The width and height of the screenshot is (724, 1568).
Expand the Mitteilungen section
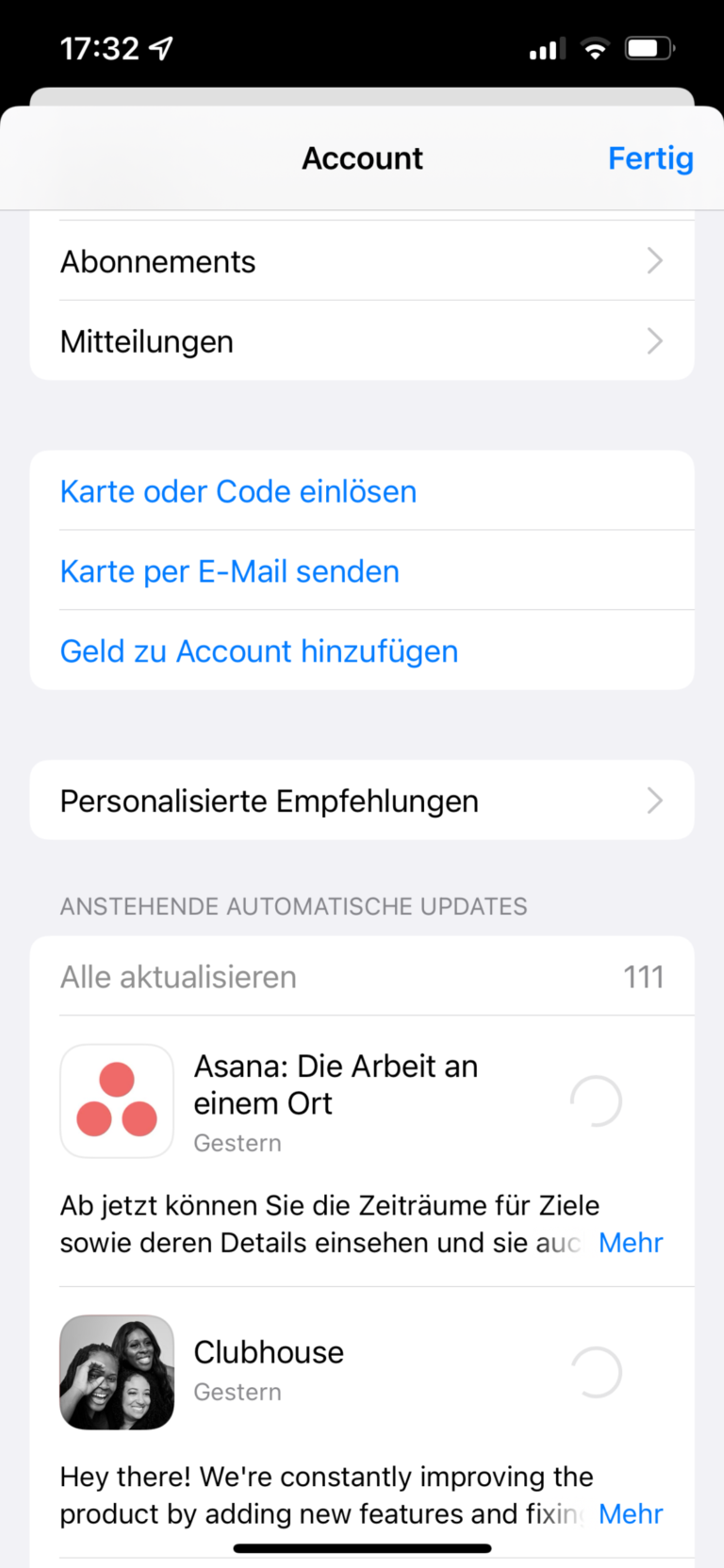coord(362,341)
